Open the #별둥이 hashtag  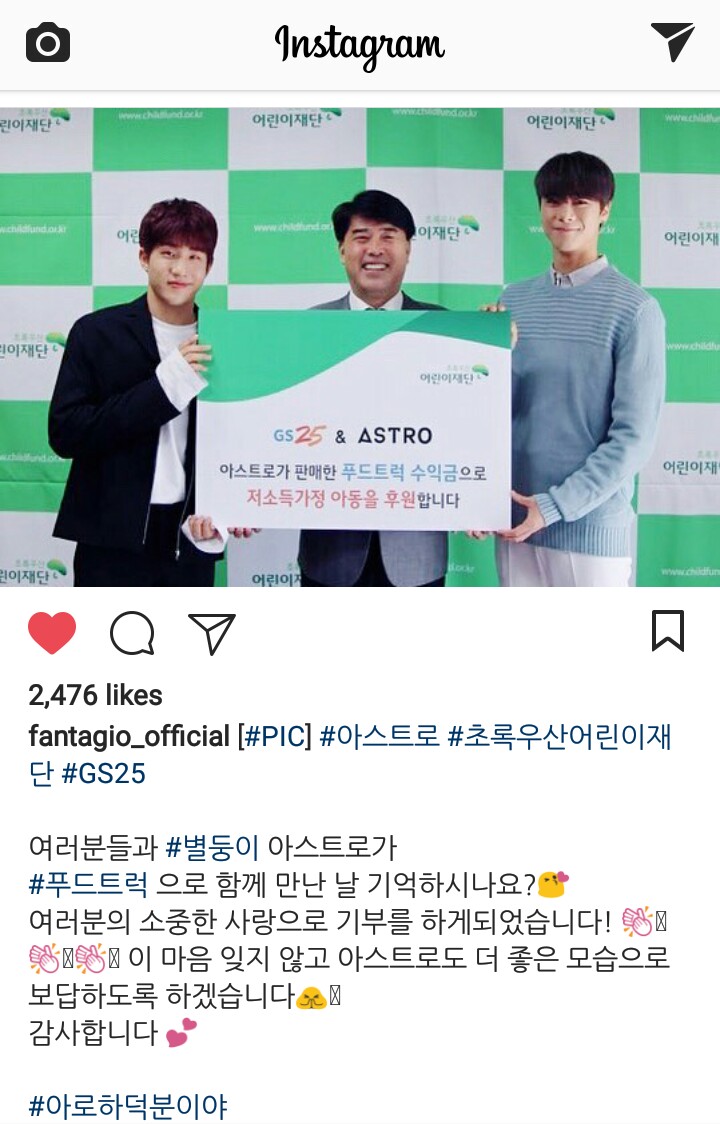(212, 848)
